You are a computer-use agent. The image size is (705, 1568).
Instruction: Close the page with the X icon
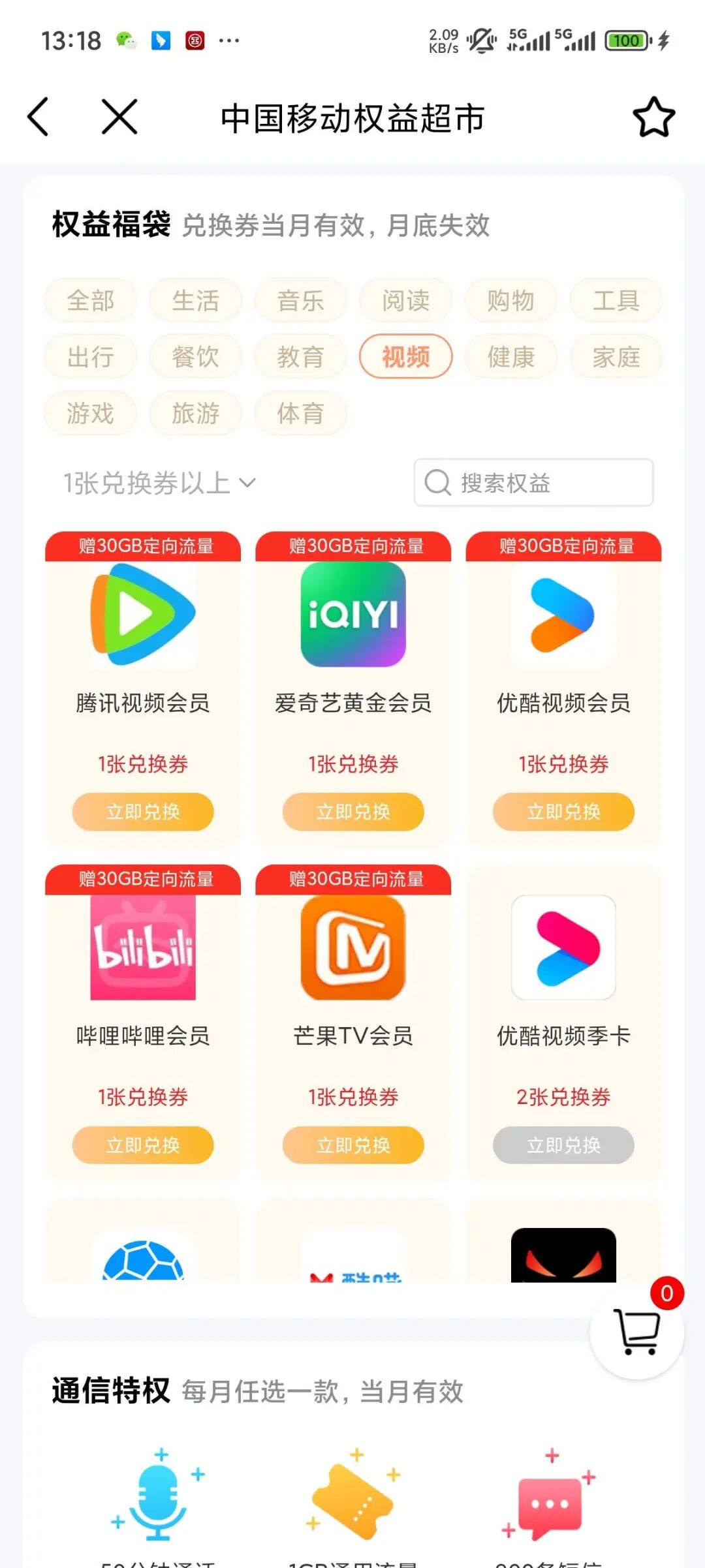tap(119, 117)
